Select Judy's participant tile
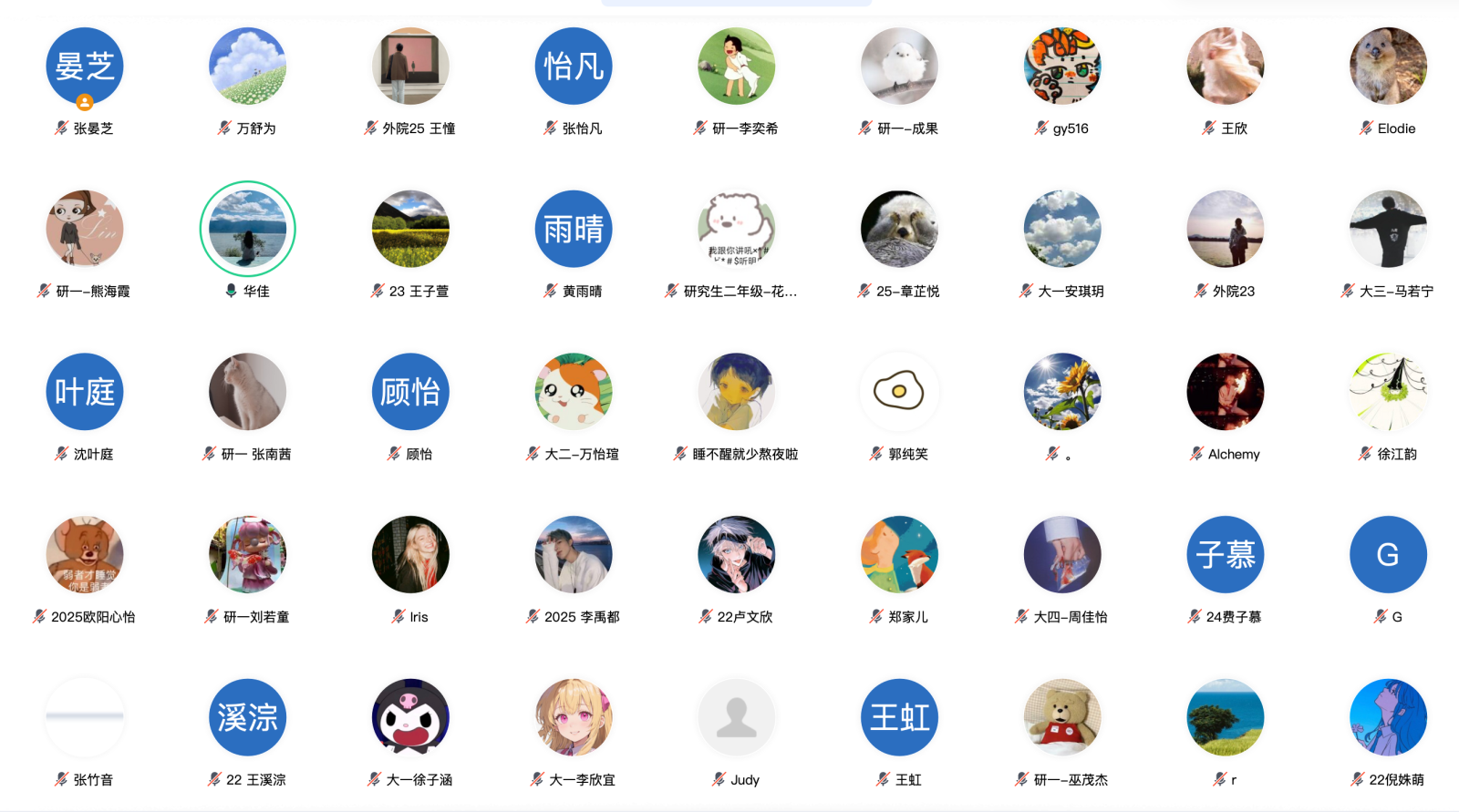Viewport: 1459px width, 812px height. [x=737, y=717]
